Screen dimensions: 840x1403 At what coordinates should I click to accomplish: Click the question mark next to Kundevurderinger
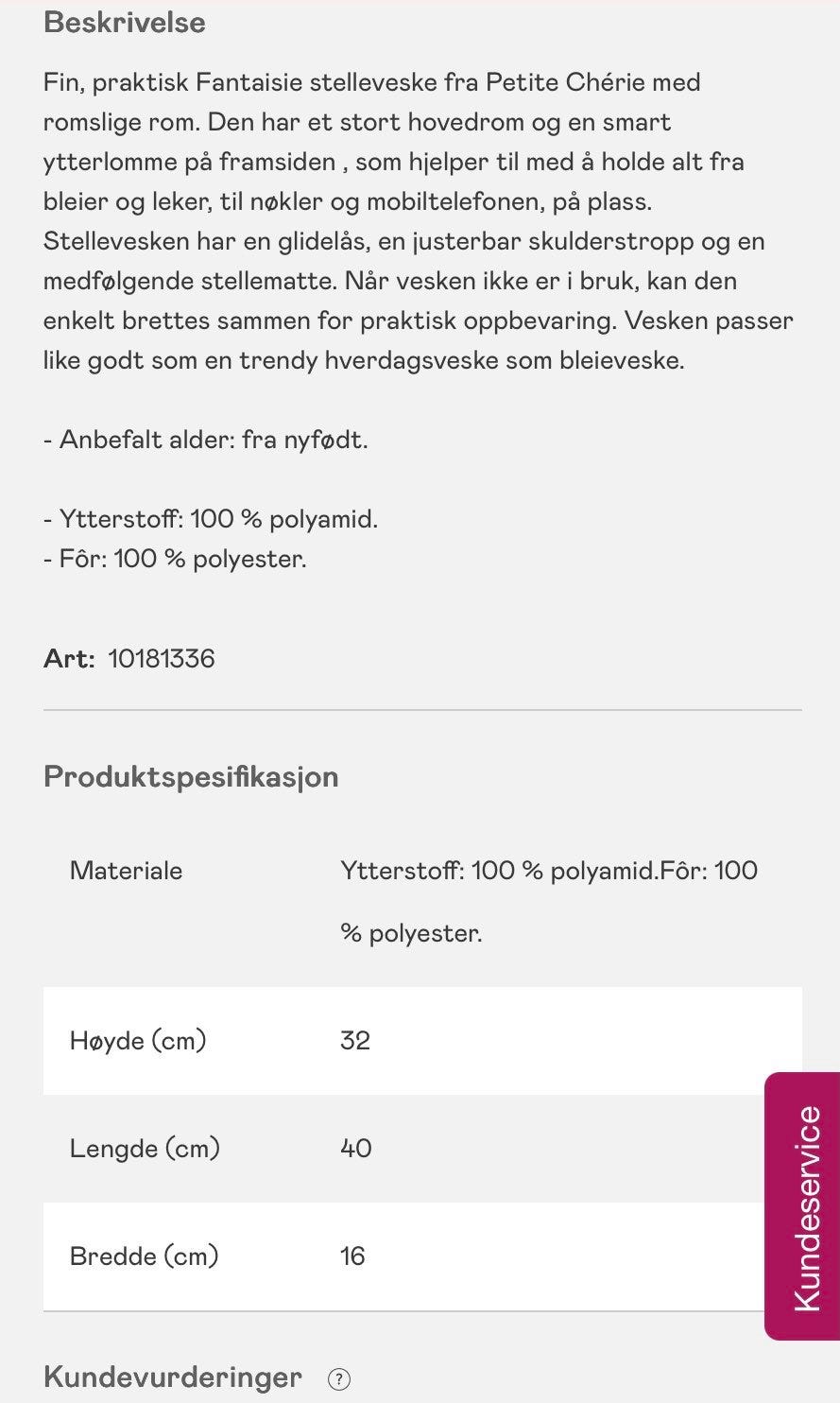pos(337,1379)
